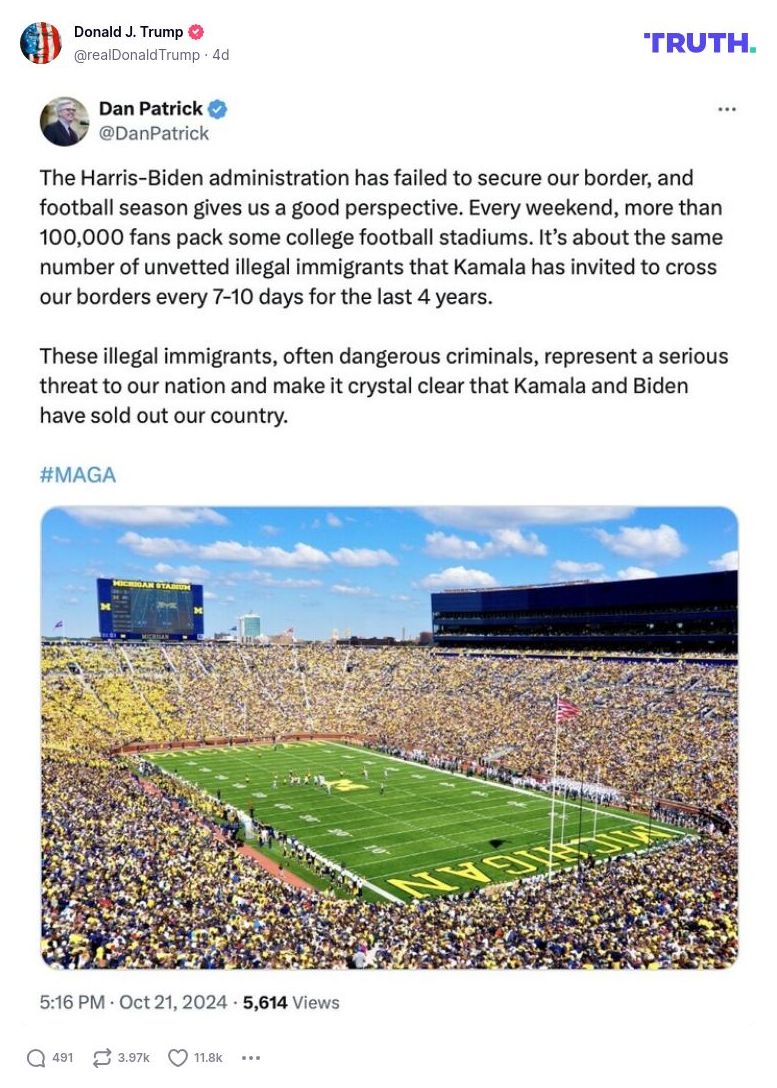Reply to this Truth post
Screen dimensions: 777x1088
[36, 1057]
